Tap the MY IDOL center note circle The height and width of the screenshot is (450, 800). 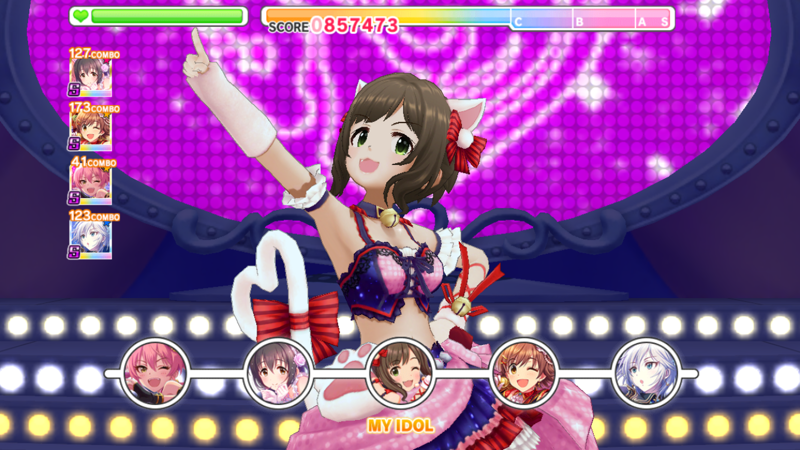coord(399,373)
